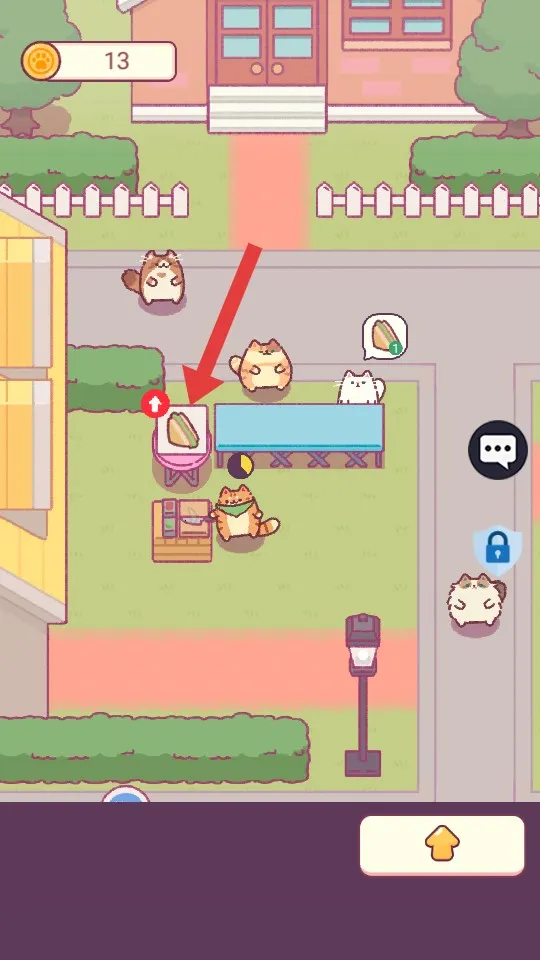The image size is (540, 960).
Task: Tap the sandwich station upgrade arrow
Action: [155, 404]
